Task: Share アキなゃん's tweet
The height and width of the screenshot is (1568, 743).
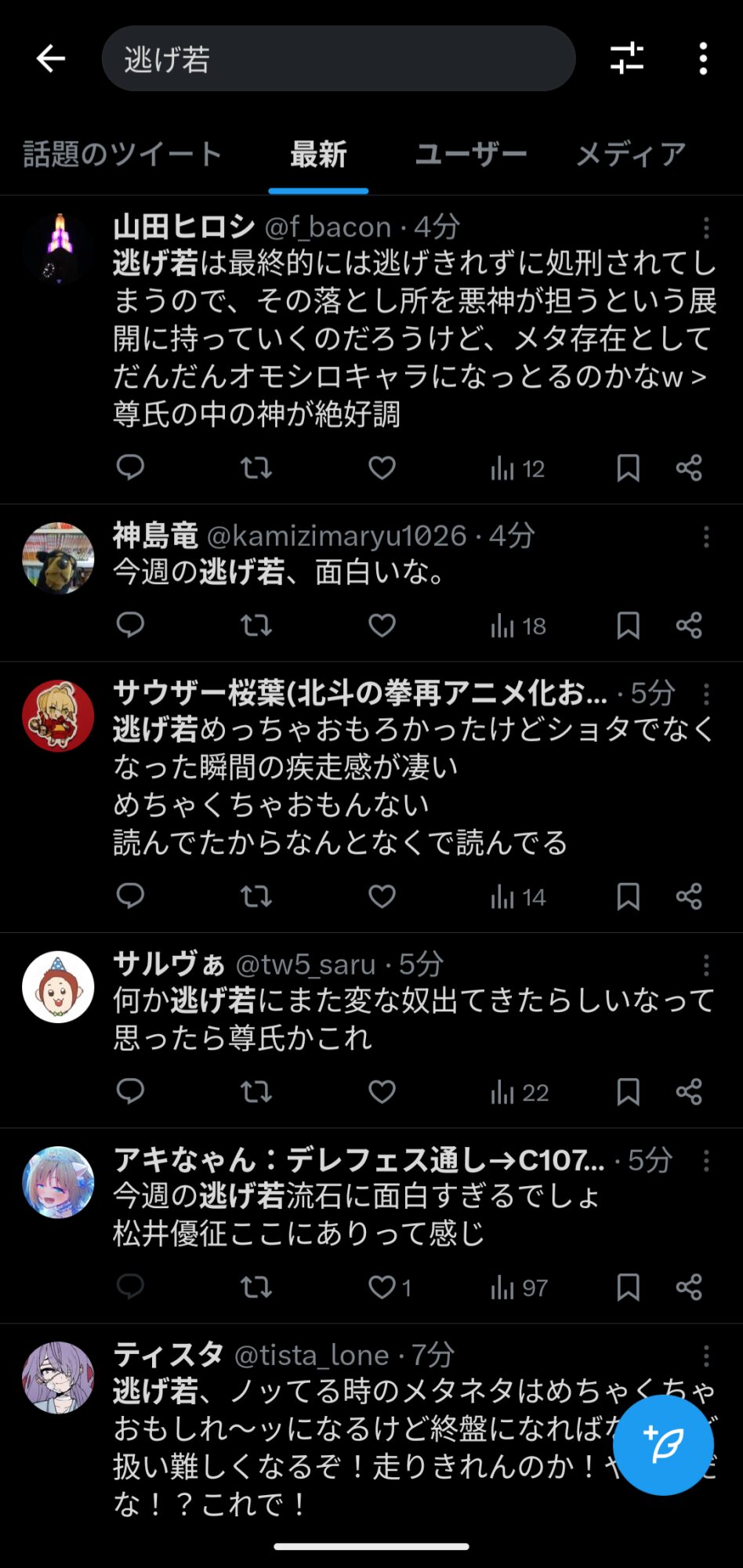Action: (x=689, y=1287)
